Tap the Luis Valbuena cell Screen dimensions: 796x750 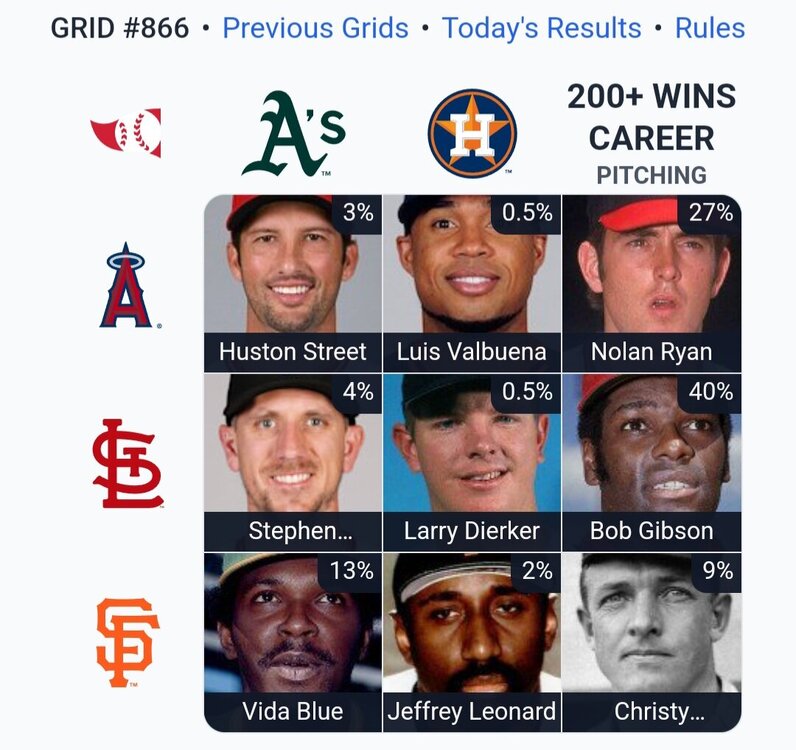coord(472,283)
